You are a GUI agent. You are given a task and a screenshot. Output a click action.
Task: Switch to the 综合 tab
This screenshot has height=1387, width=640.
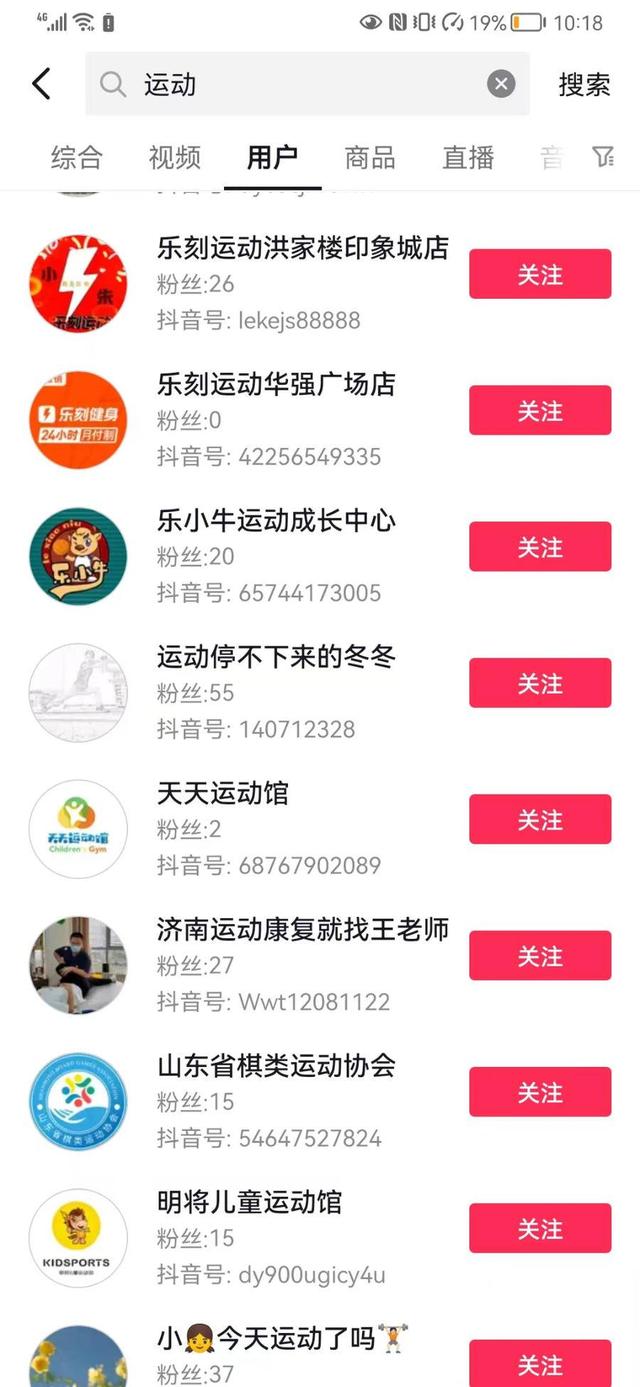77,157
